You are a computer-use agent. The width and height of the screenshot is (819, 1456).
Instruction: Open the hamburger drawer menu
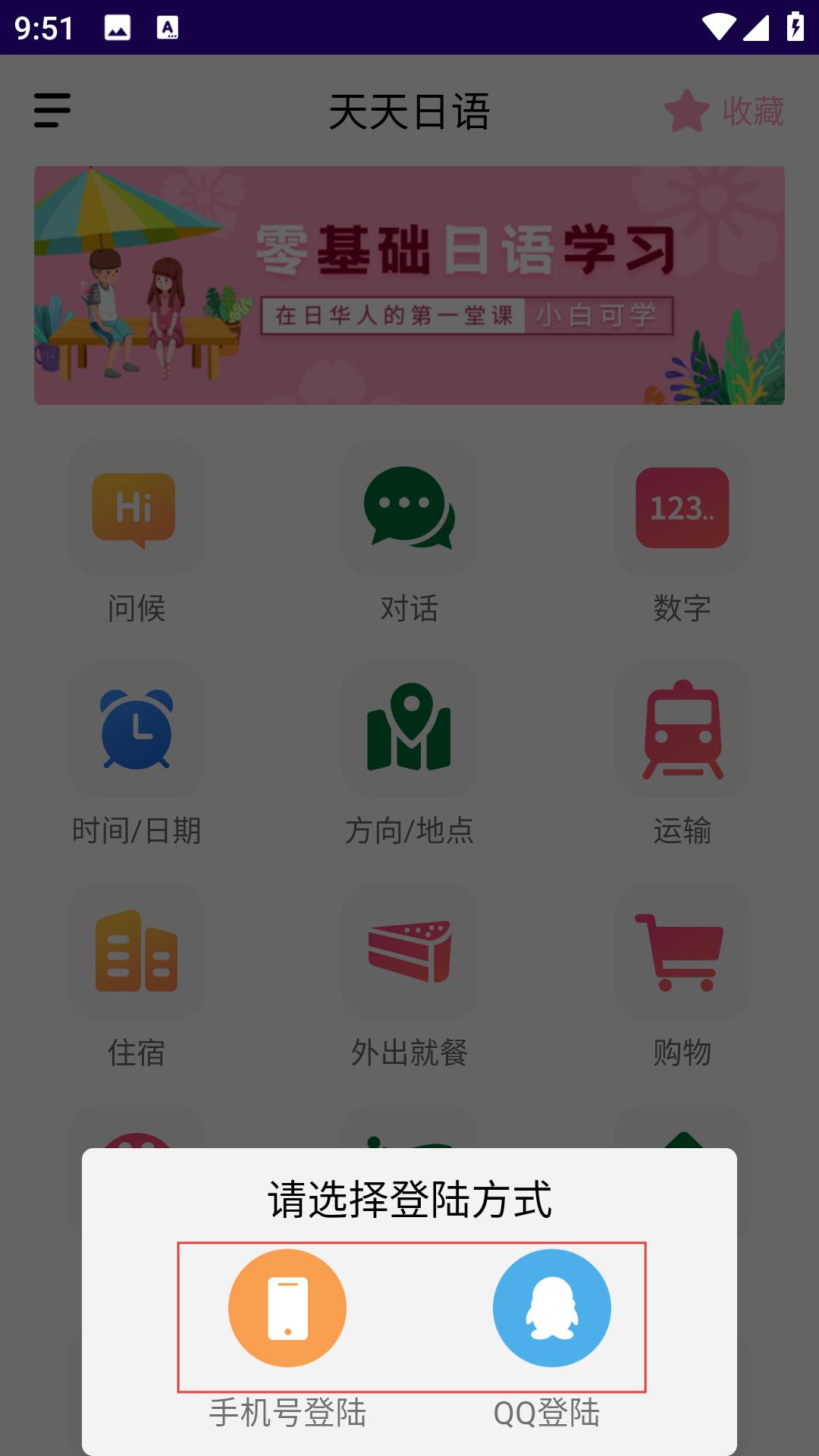point(52,111)
